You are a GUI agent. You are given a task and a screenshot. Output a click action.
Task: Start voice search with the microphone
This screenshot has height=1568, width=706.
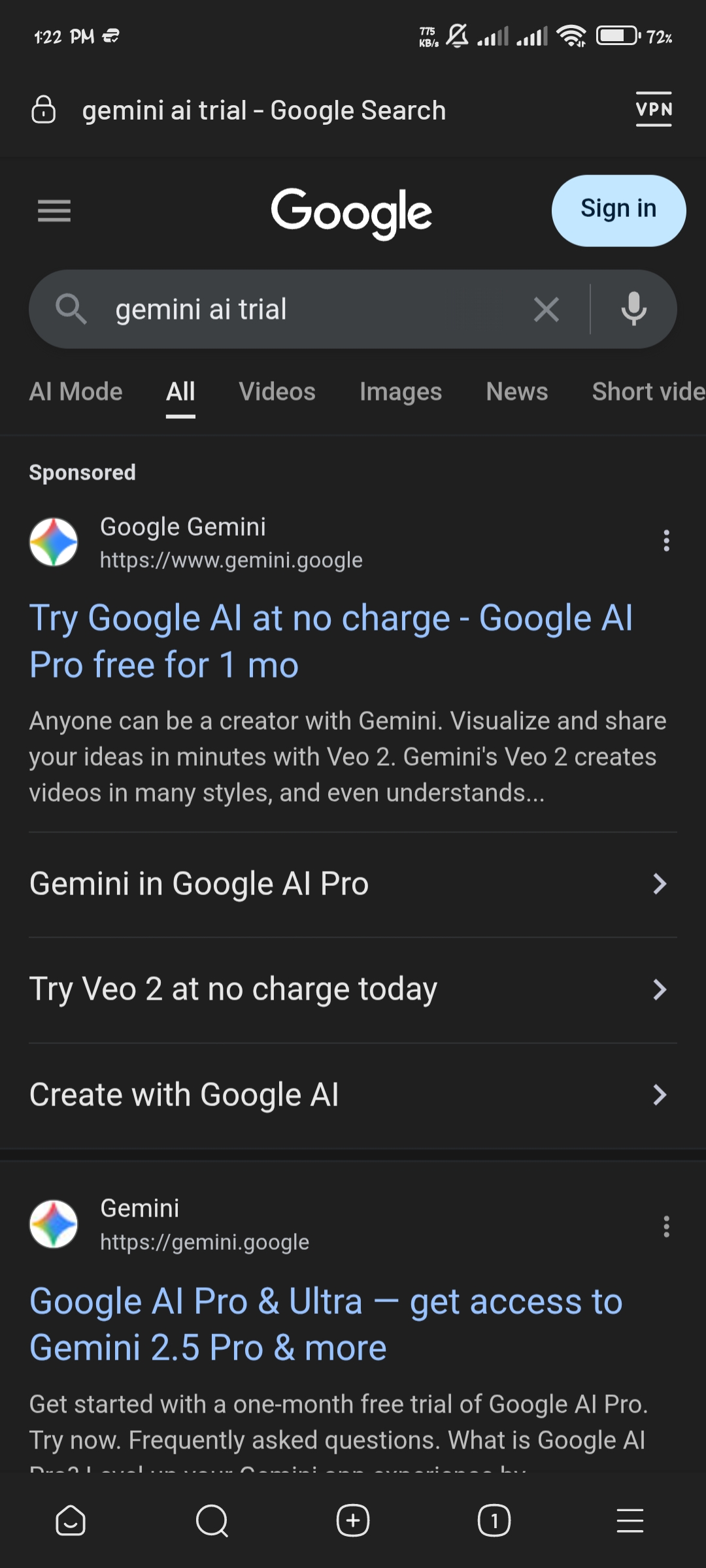pyautogui.click(x=633, y=309)
